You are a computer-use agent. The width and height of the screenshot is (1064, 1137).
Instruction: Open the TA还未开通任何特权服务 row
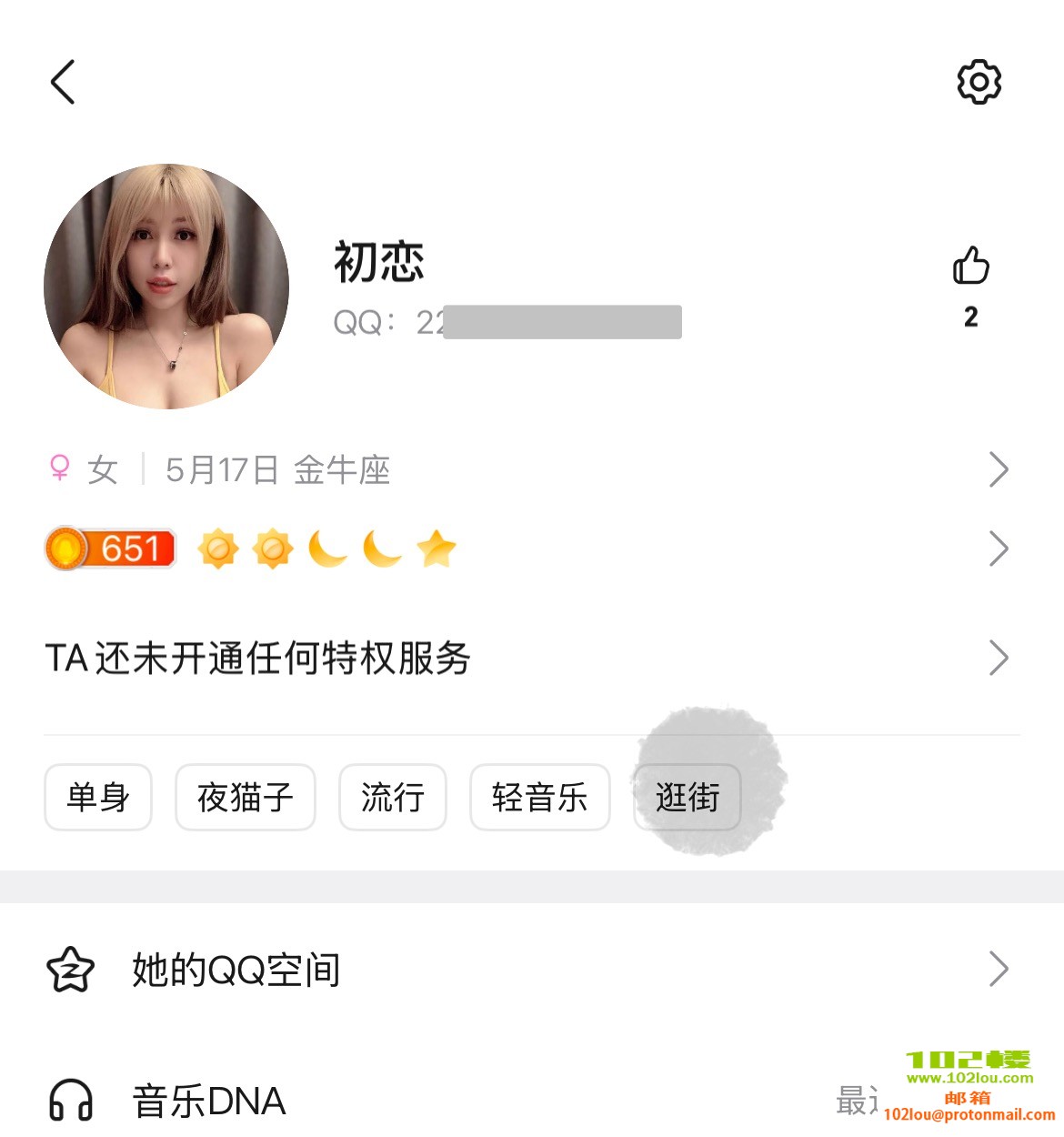pos(527,658)
